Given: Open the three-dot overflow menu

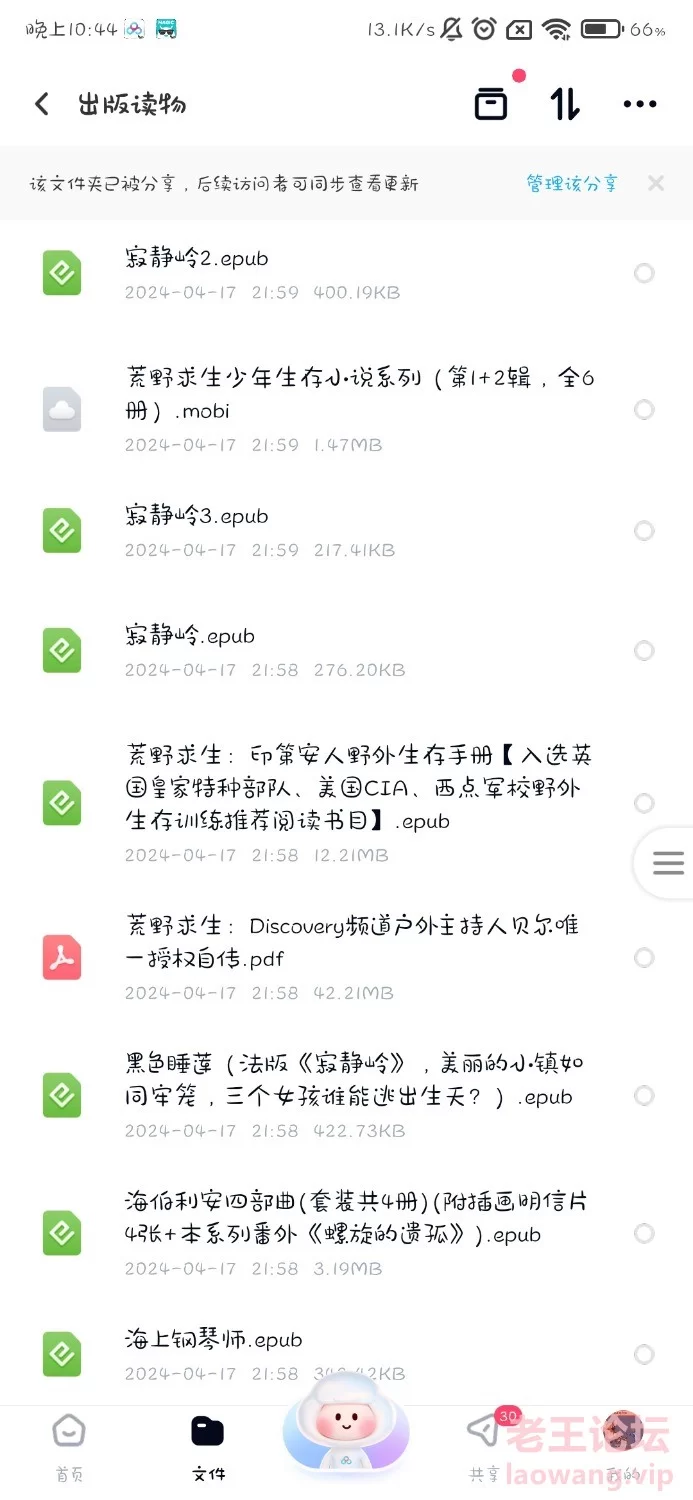Looking at the screenshot, I should [640, 104].
